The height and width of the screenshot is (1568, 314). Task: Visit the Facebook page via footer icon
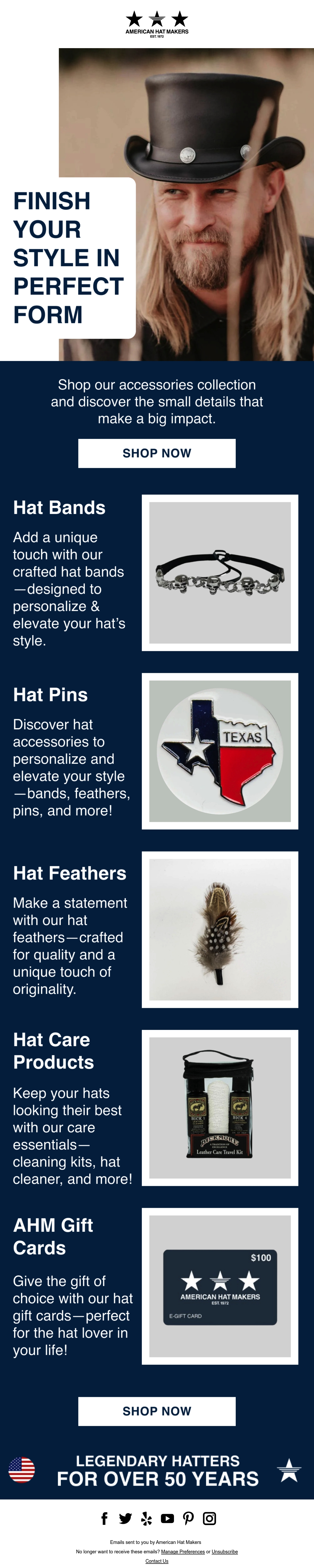[105, 1519]
